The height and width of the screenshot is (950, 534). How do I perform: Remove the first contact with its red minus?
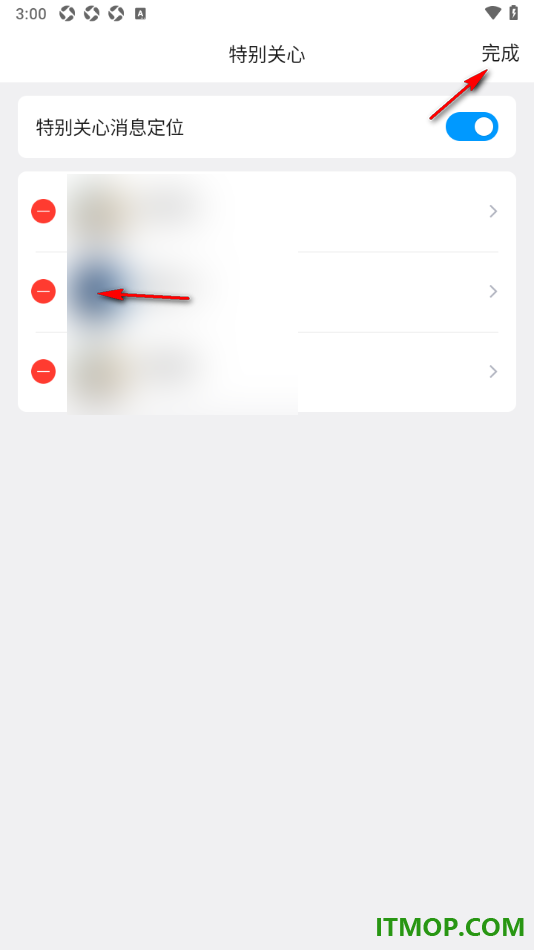coord(44,211)
